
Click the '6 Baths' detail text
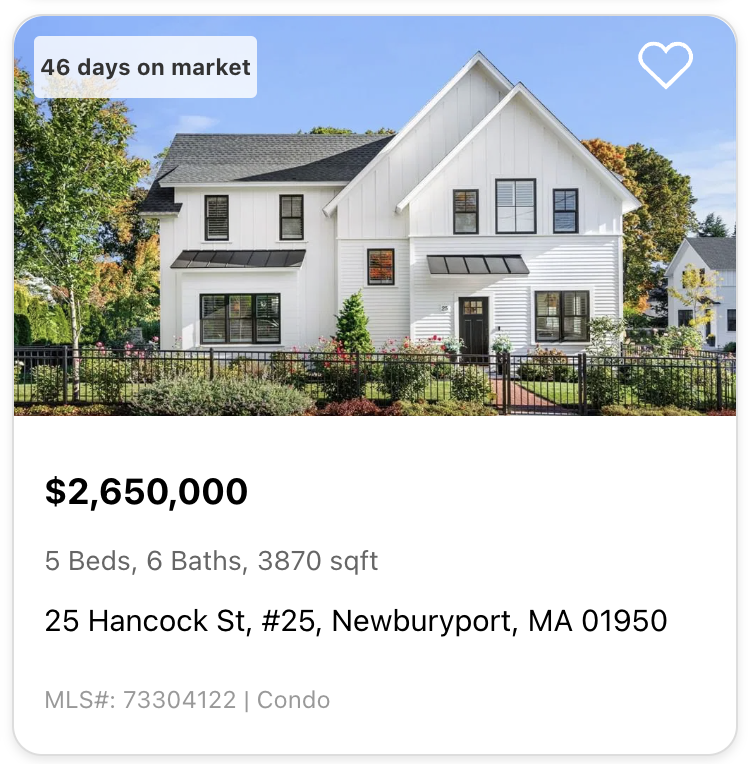pyautogui.click(x=190, y=561)
